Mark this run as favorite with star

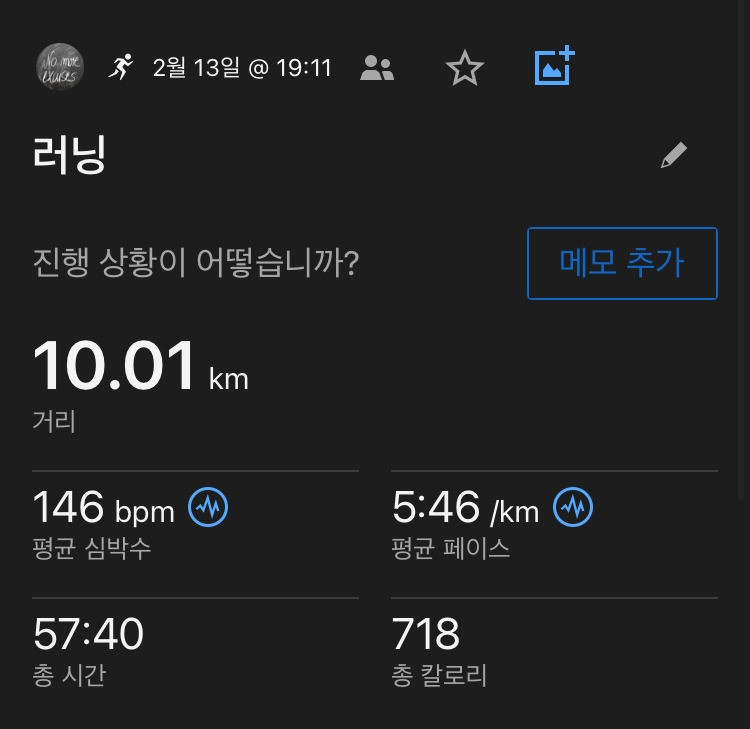point(465,69)
